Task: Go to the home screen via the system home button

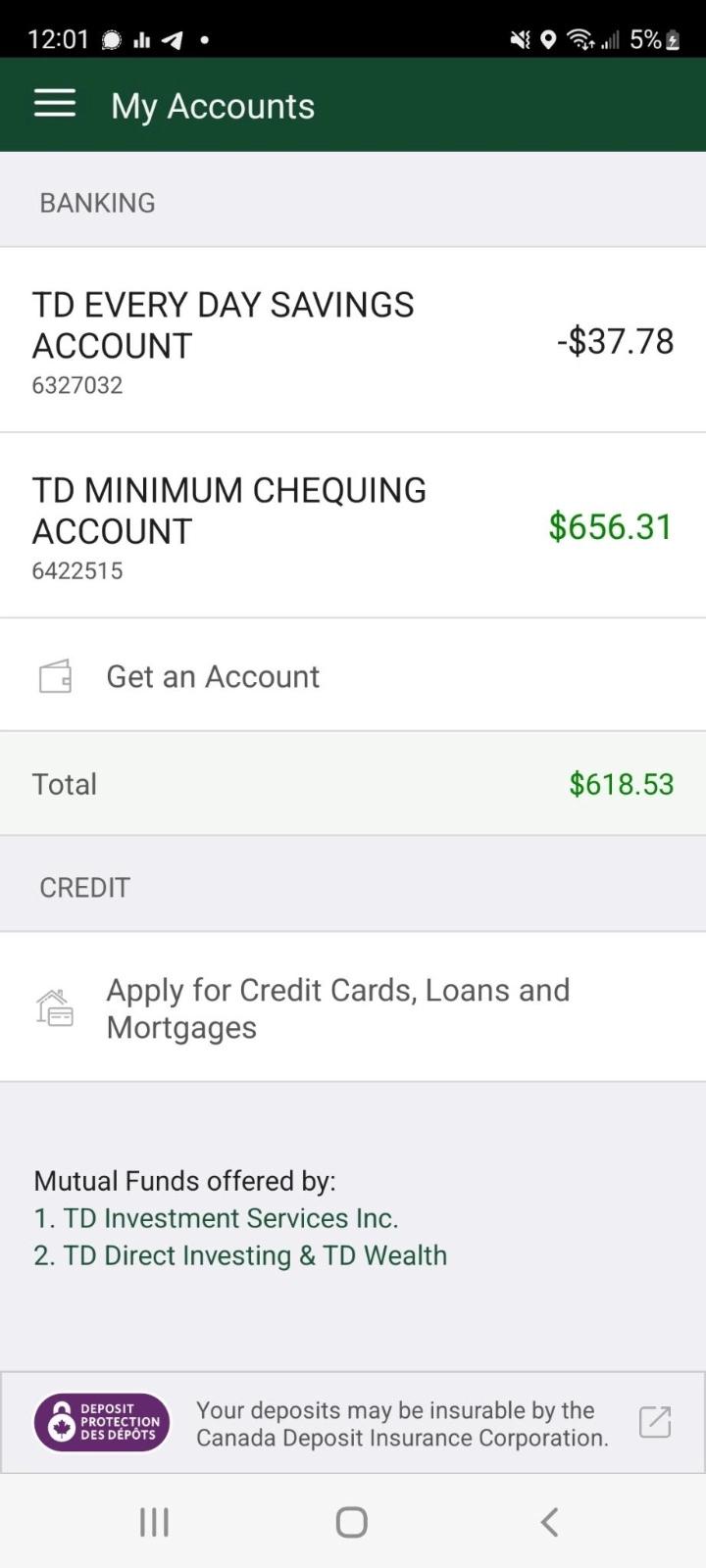Action: (x=352, y=1522)
